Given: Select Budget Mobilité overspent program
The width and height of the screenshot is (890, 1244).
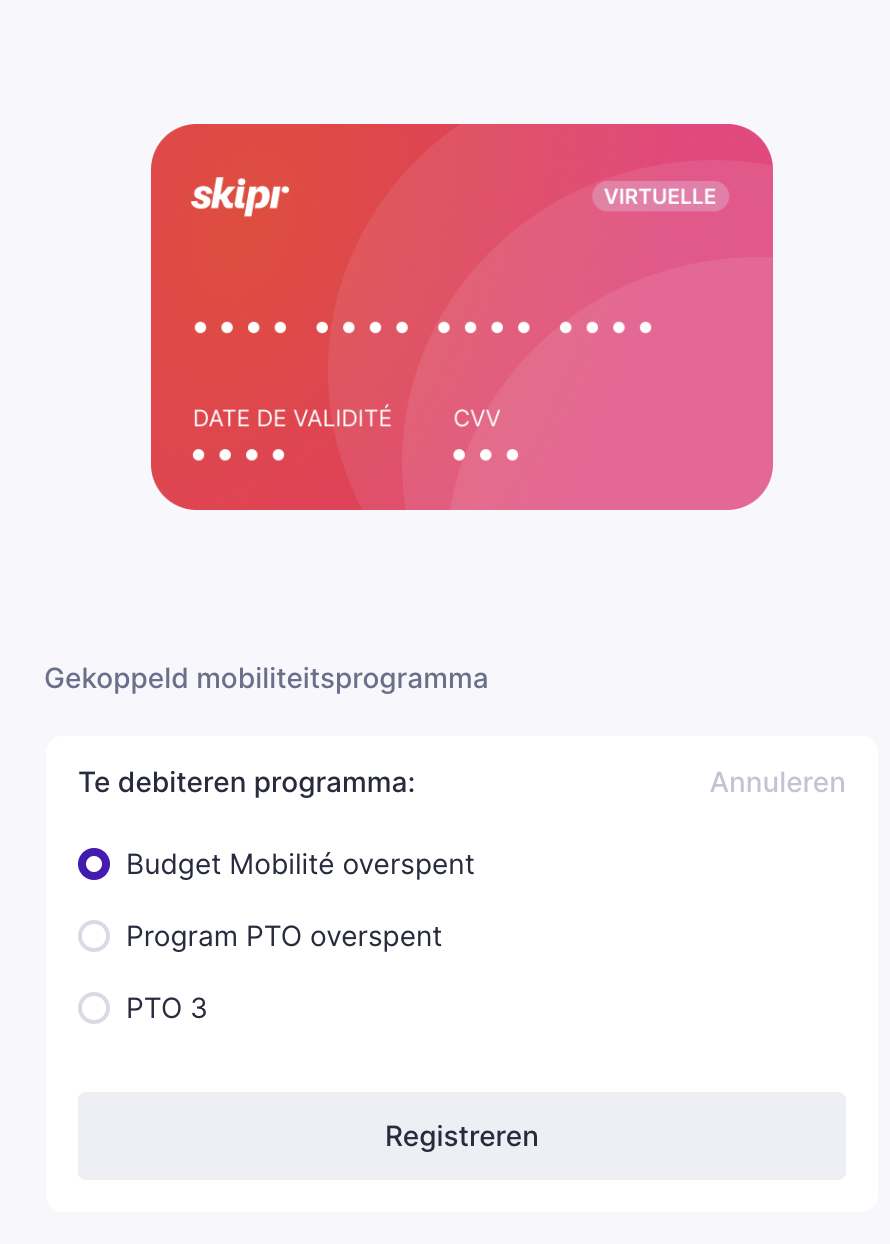Looking at the screenshot, I should click(94, 864).
